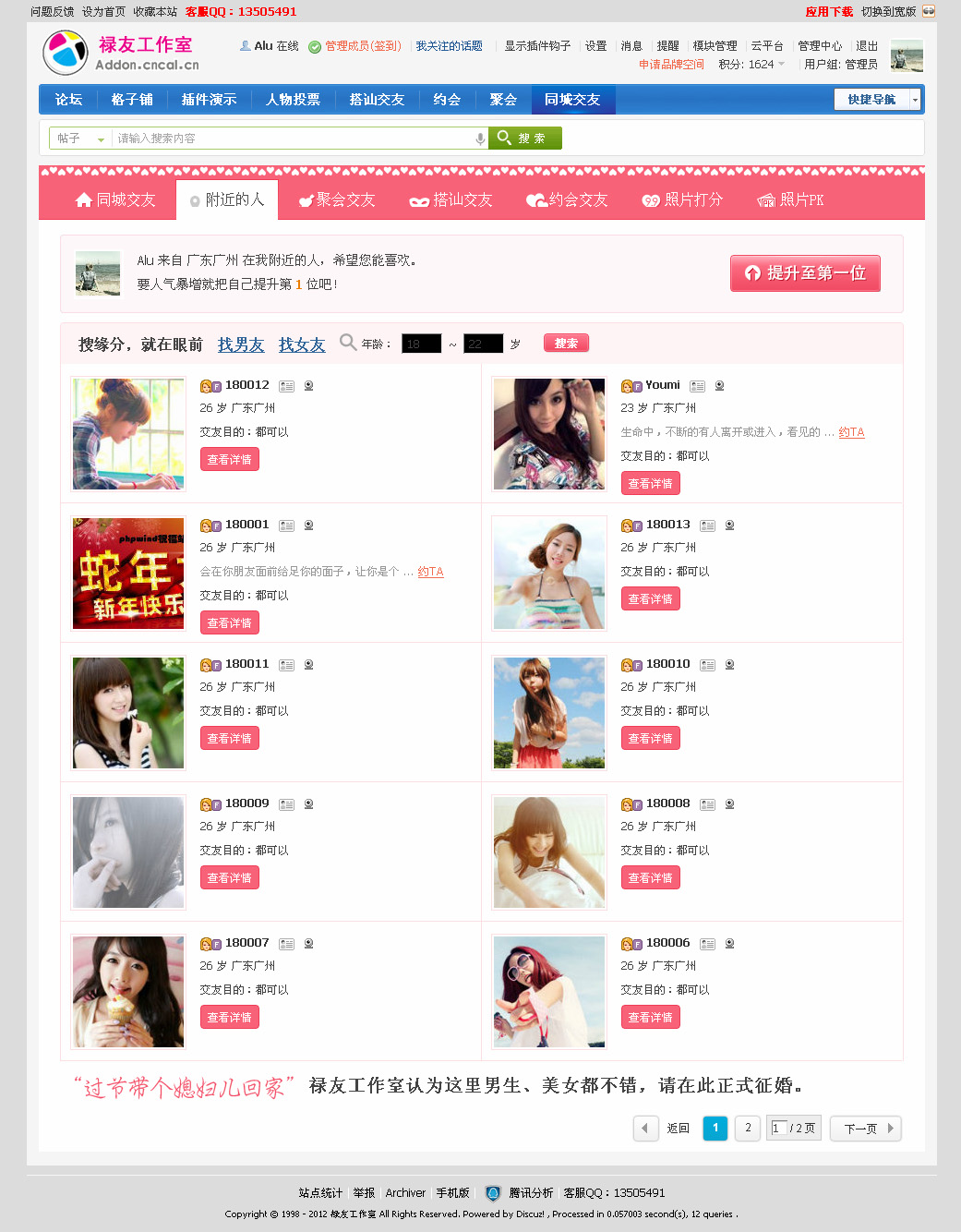Image resolution: width=961 pixels, height=1232 pixels.
Task: Open the 搭讪交友 pink tab
Action: click(x=451, y=200)
